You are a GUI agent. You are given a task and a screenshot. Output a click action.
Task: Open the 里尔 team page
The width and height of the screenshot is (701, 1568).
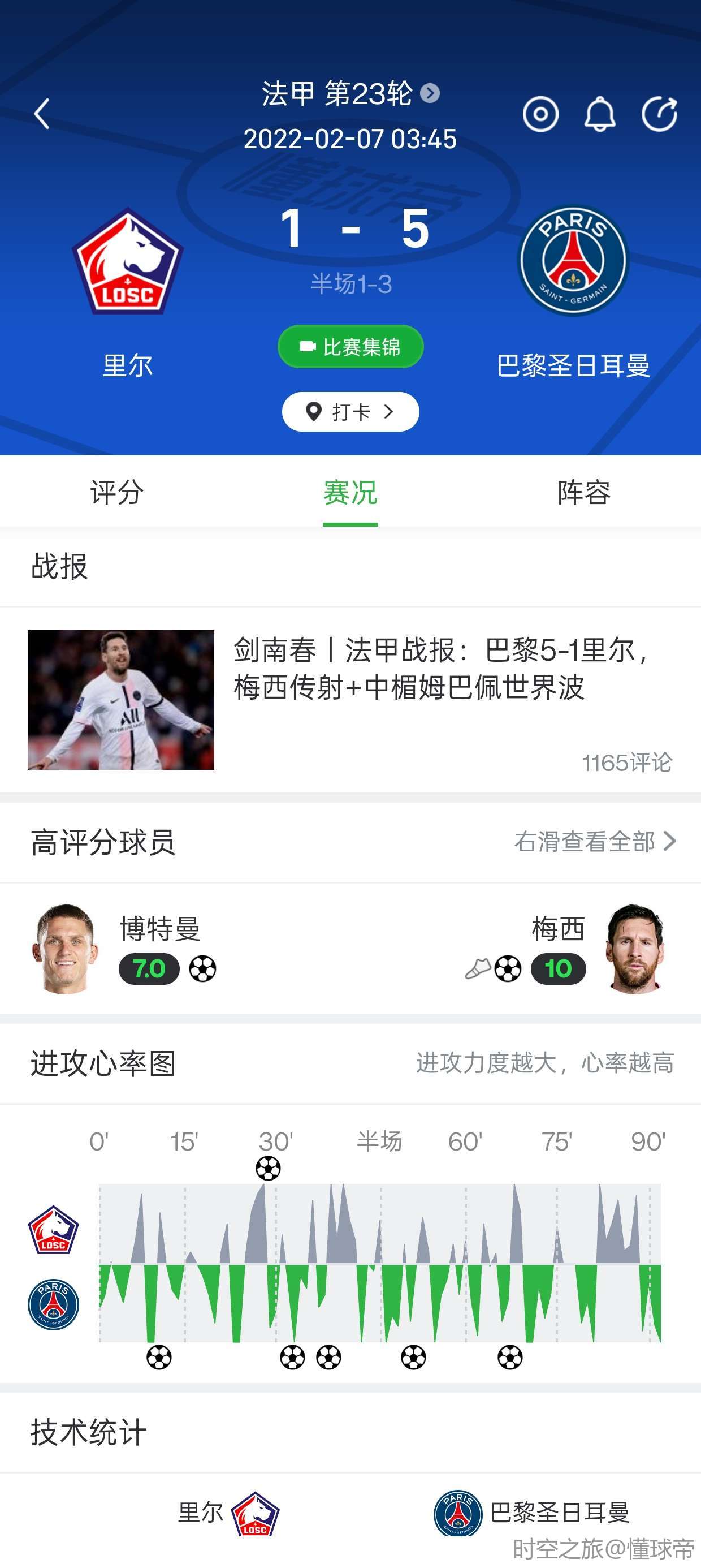coord(128,262)
